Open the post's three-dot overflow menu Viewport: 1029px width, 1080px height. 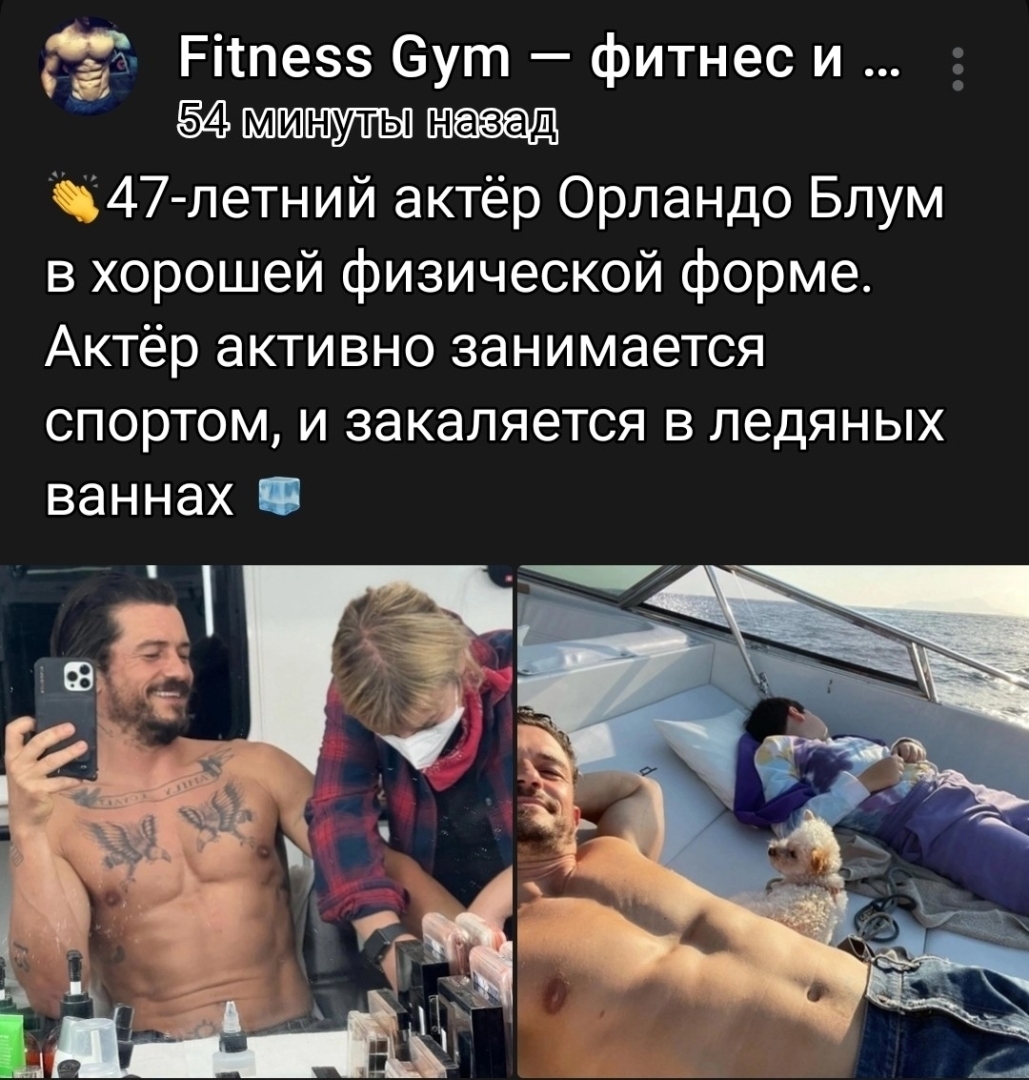point(957,72)
